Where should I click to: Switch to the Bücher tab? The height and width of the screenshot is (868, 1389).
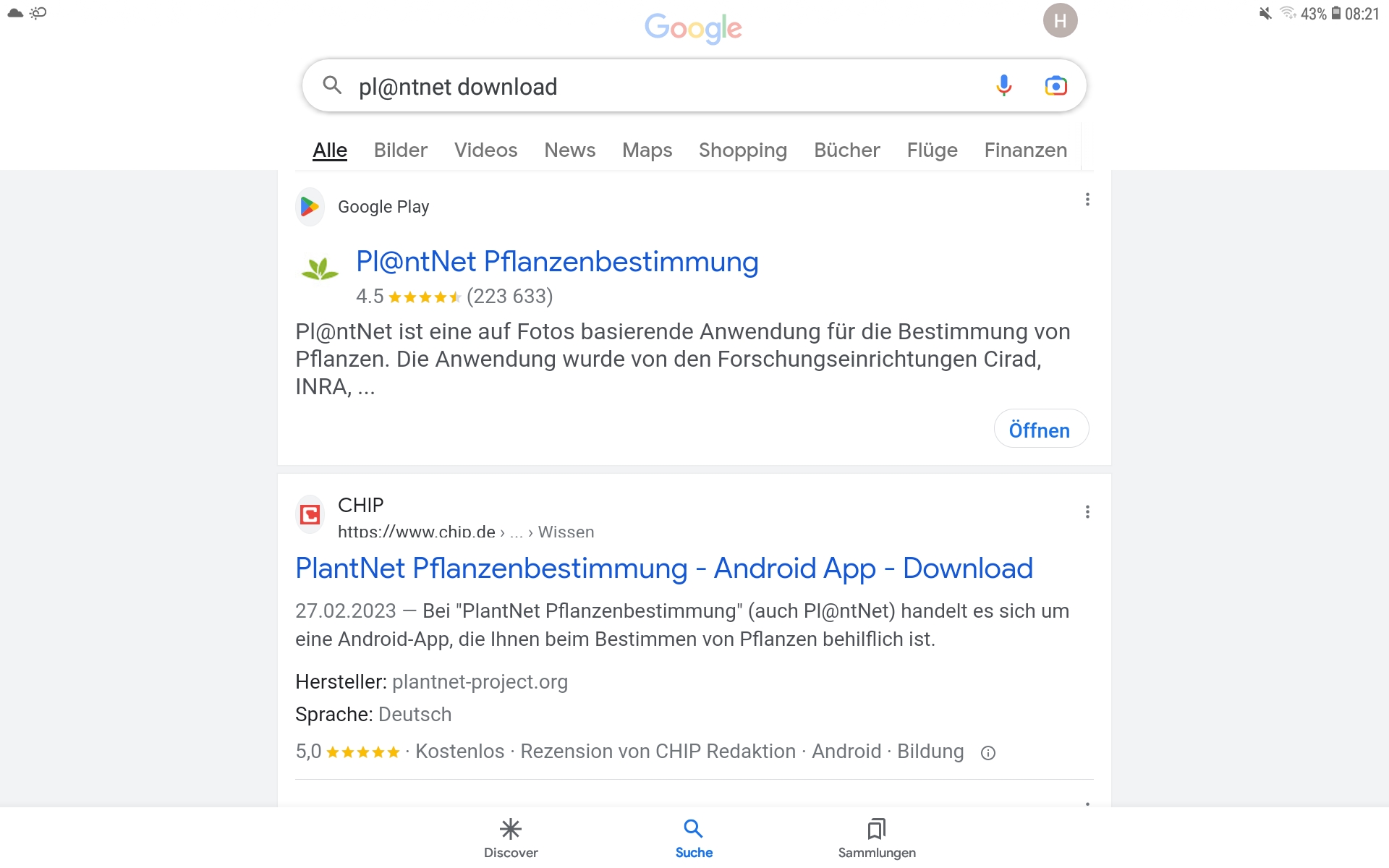pos(846,150)
